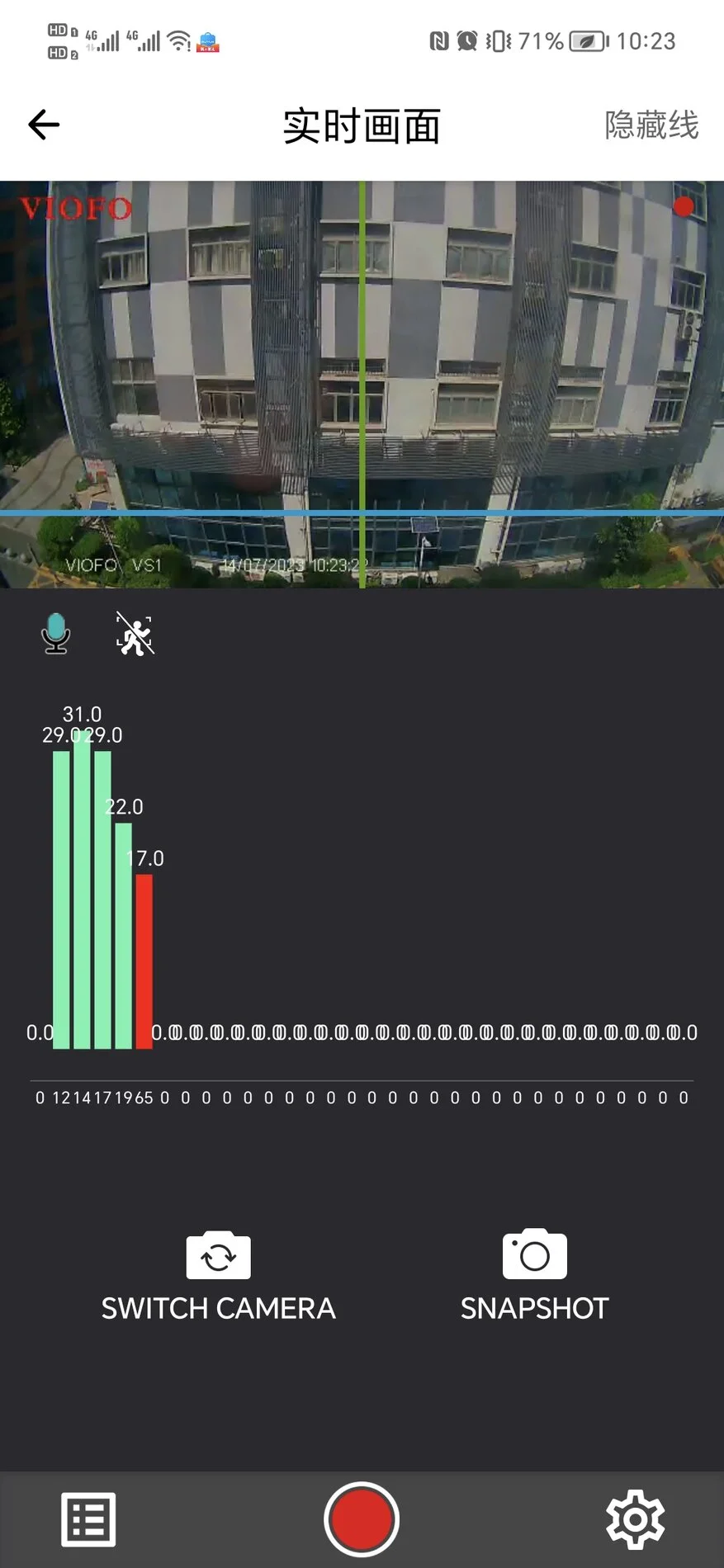This screenshot has width=724, height=1568.
Task: Go back using the arrow
Action: click(x=44, y=125)
